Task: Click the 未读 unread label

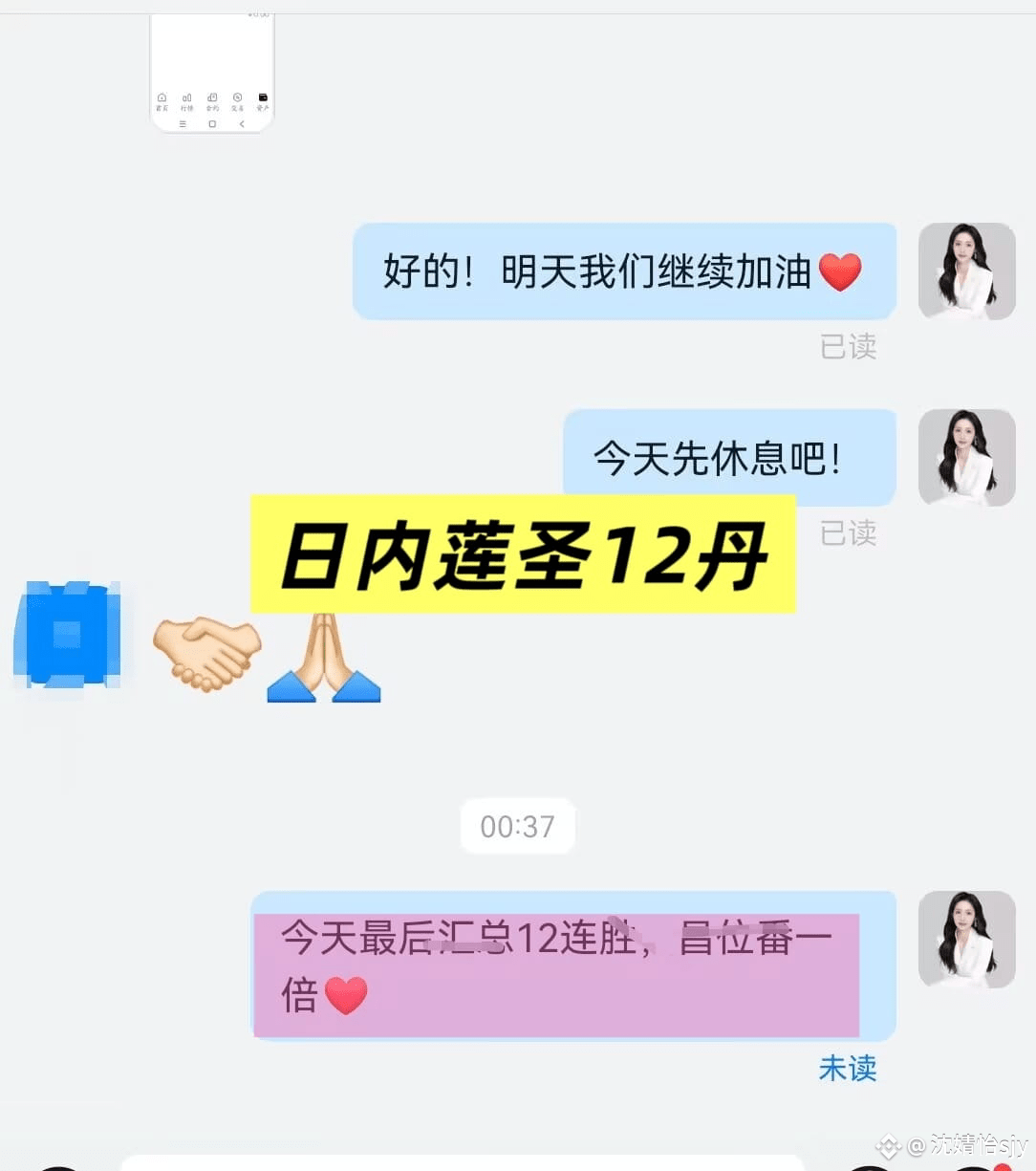Action: [x=850, y=1069]
